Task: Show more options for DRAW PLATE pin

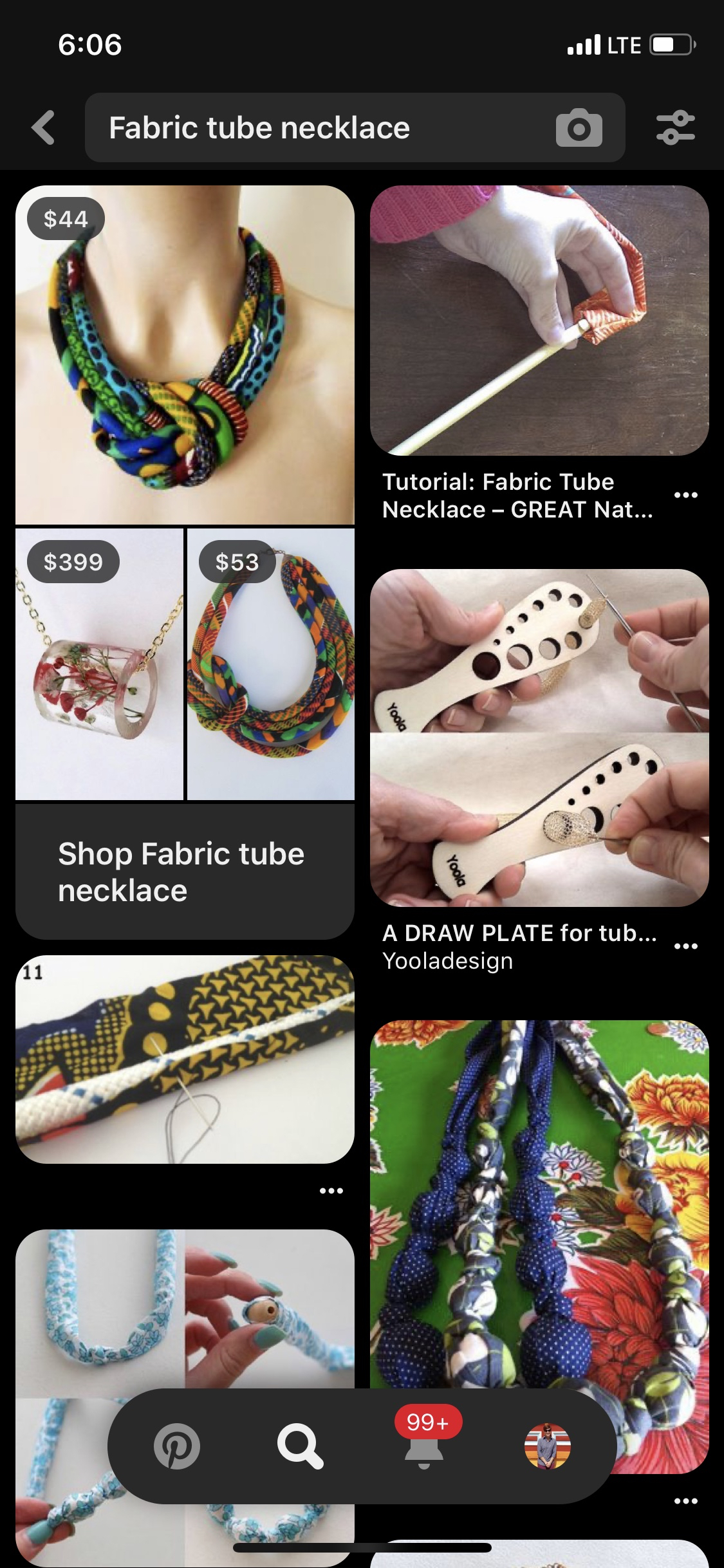Action: pyautogui.click(x=685, y=946)
